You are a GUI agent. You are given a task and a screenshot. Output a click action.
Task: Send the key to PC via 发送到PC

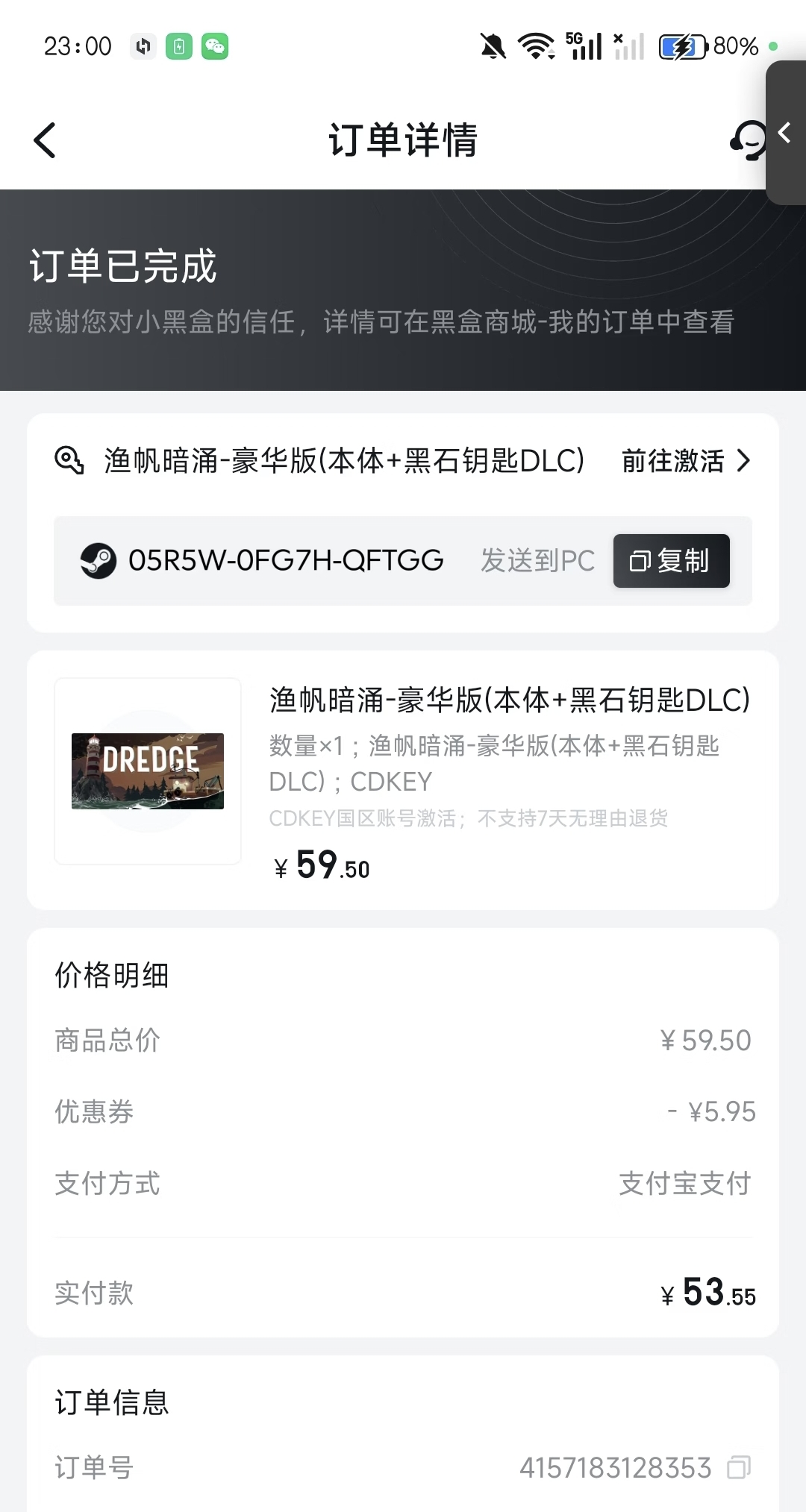[x=537, y=561]
